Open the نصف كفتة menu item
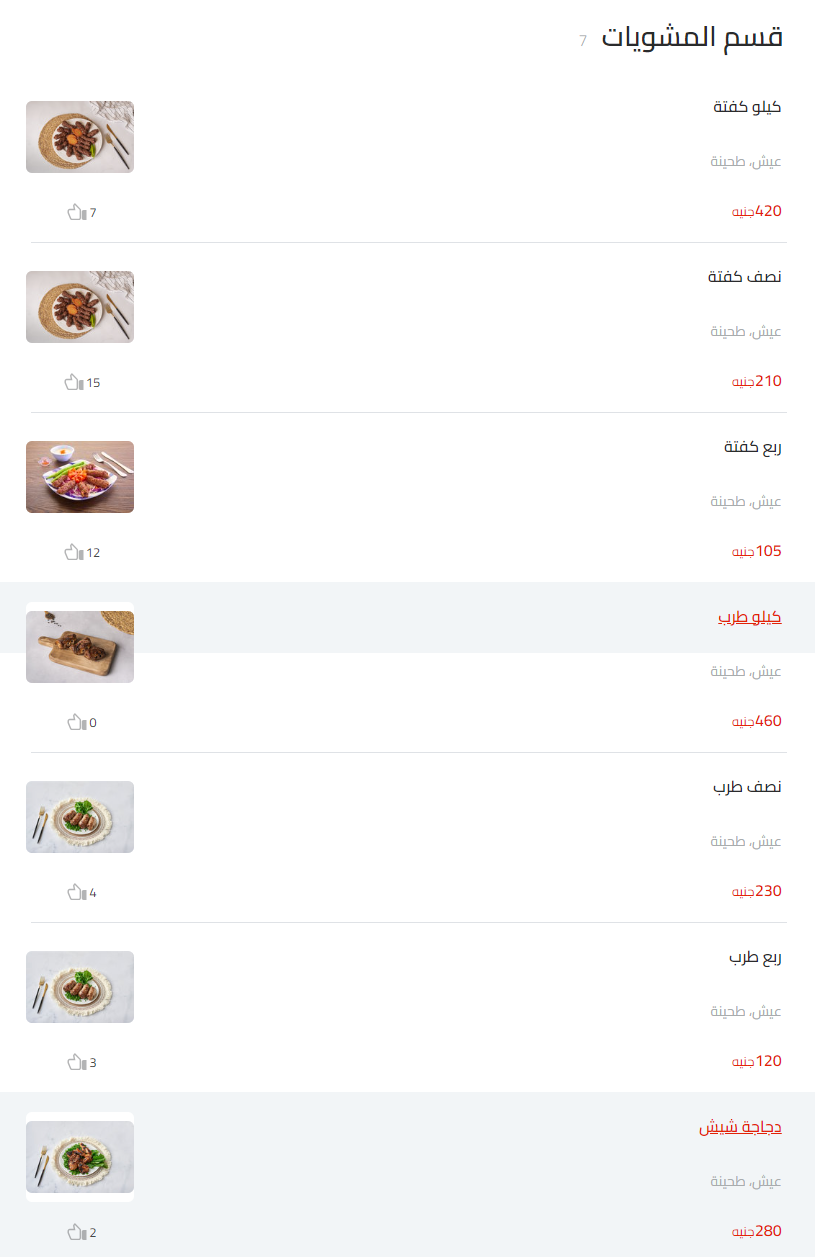Image resolution: width=815 pixels, height=1257 pixels. [x=744, y=277]
